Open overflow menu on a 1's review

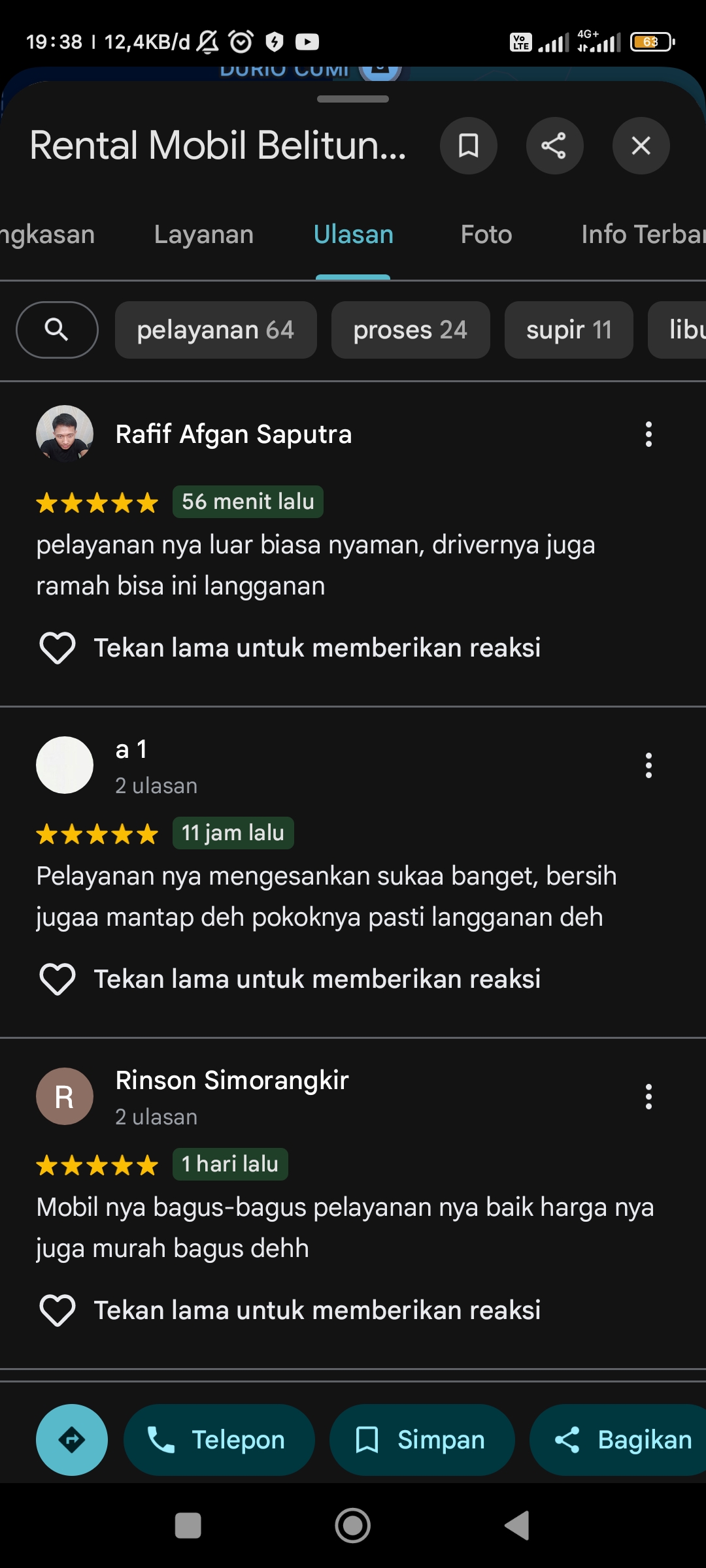648,766
